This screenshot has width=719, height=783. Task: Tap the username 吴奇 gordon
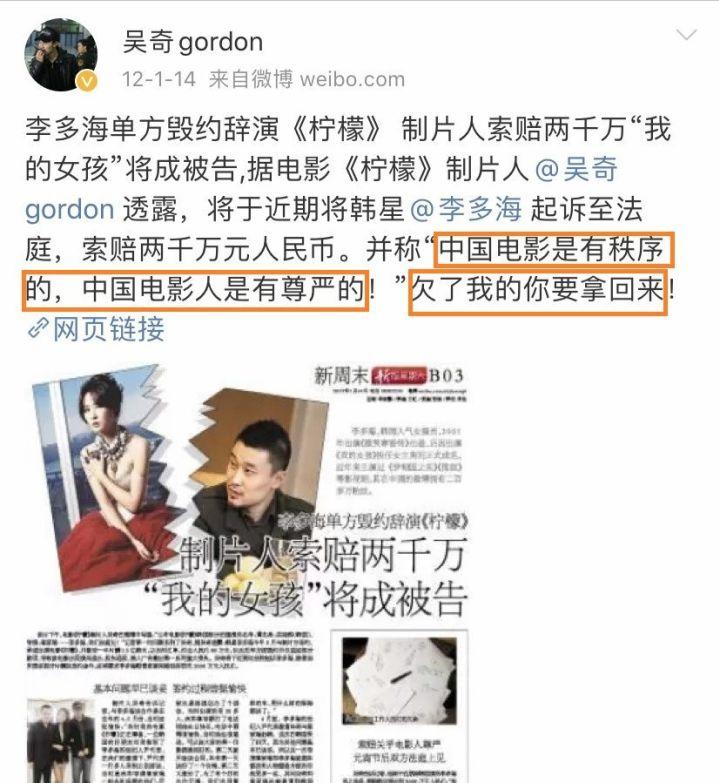193,41
